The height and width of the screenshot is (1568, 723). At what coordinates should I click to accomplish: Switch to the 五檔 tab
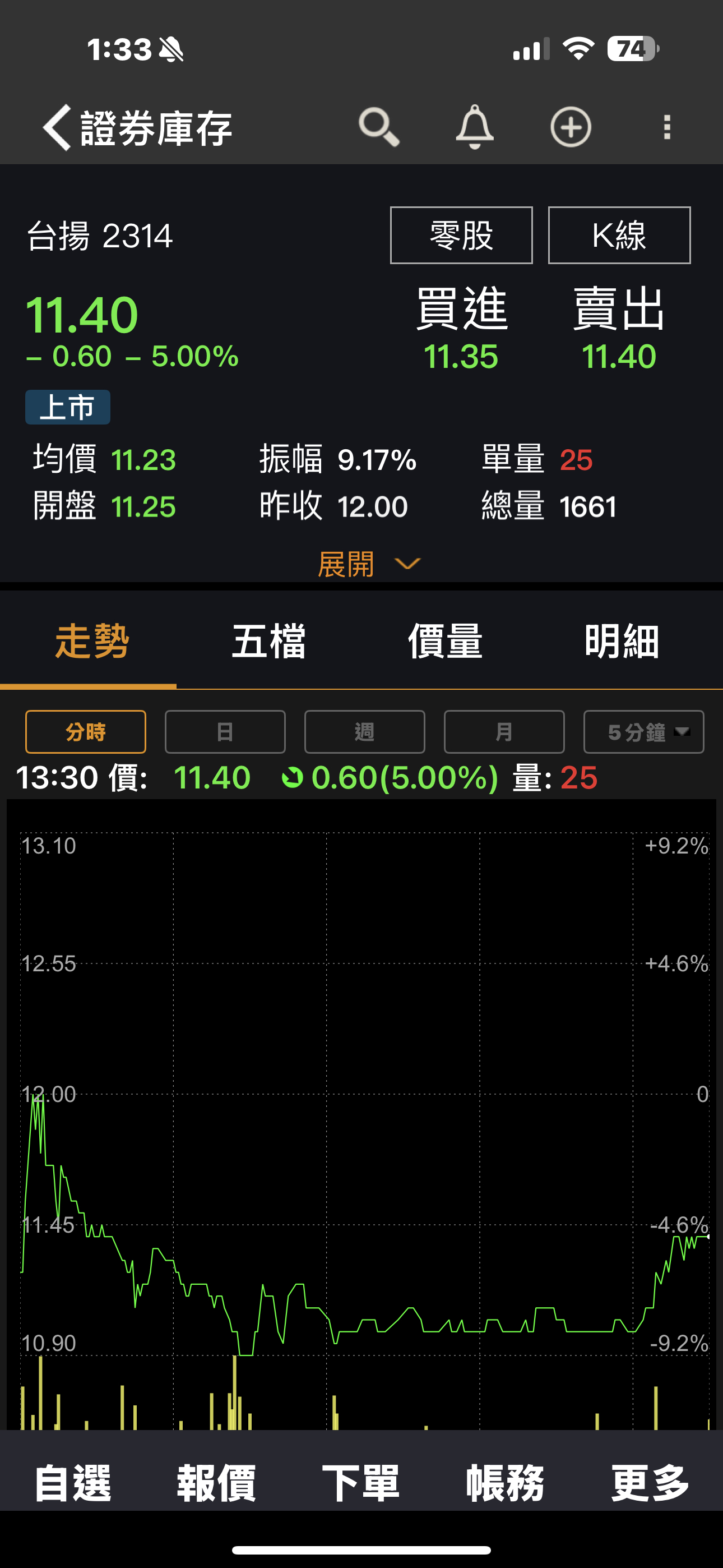268,642
